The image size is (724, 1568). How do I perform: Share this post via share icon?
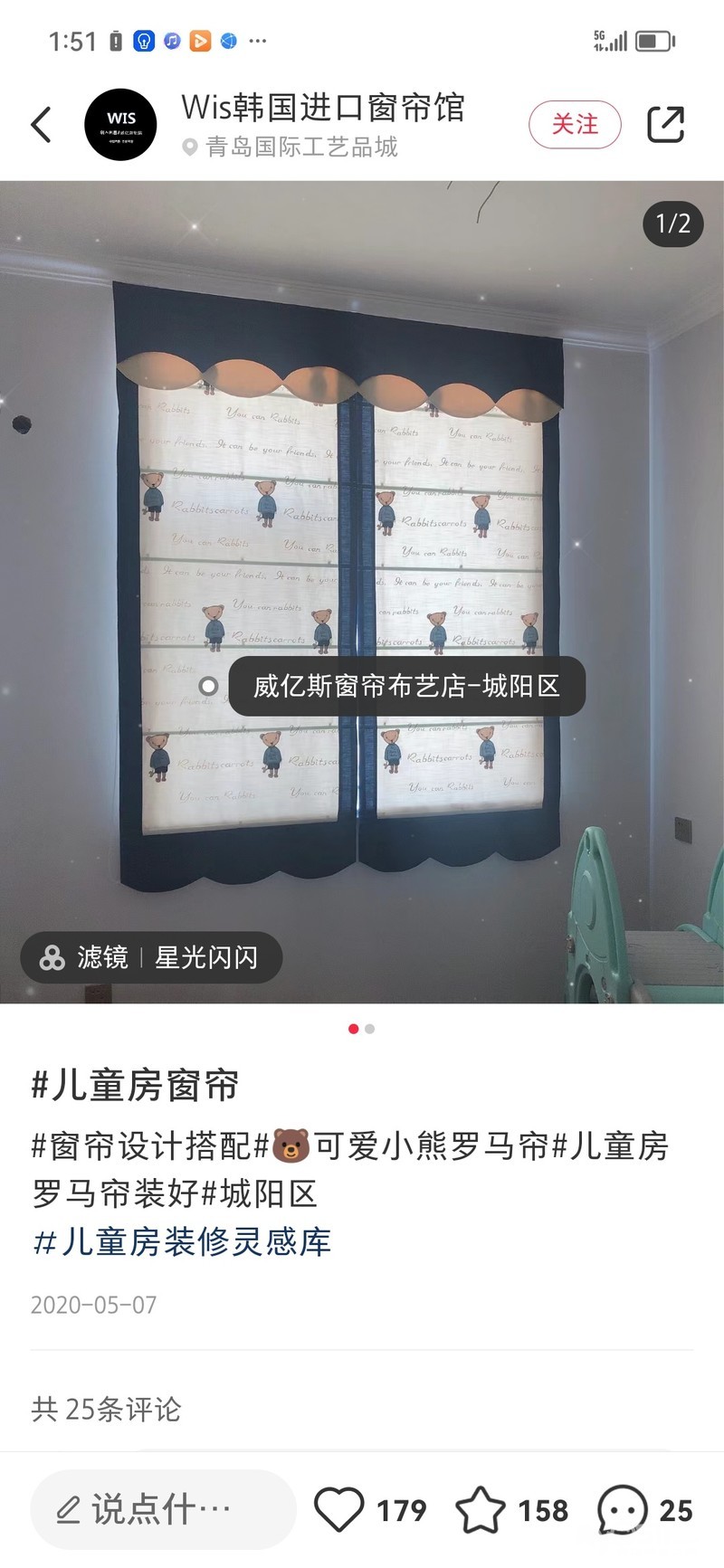tap(665, 124)
